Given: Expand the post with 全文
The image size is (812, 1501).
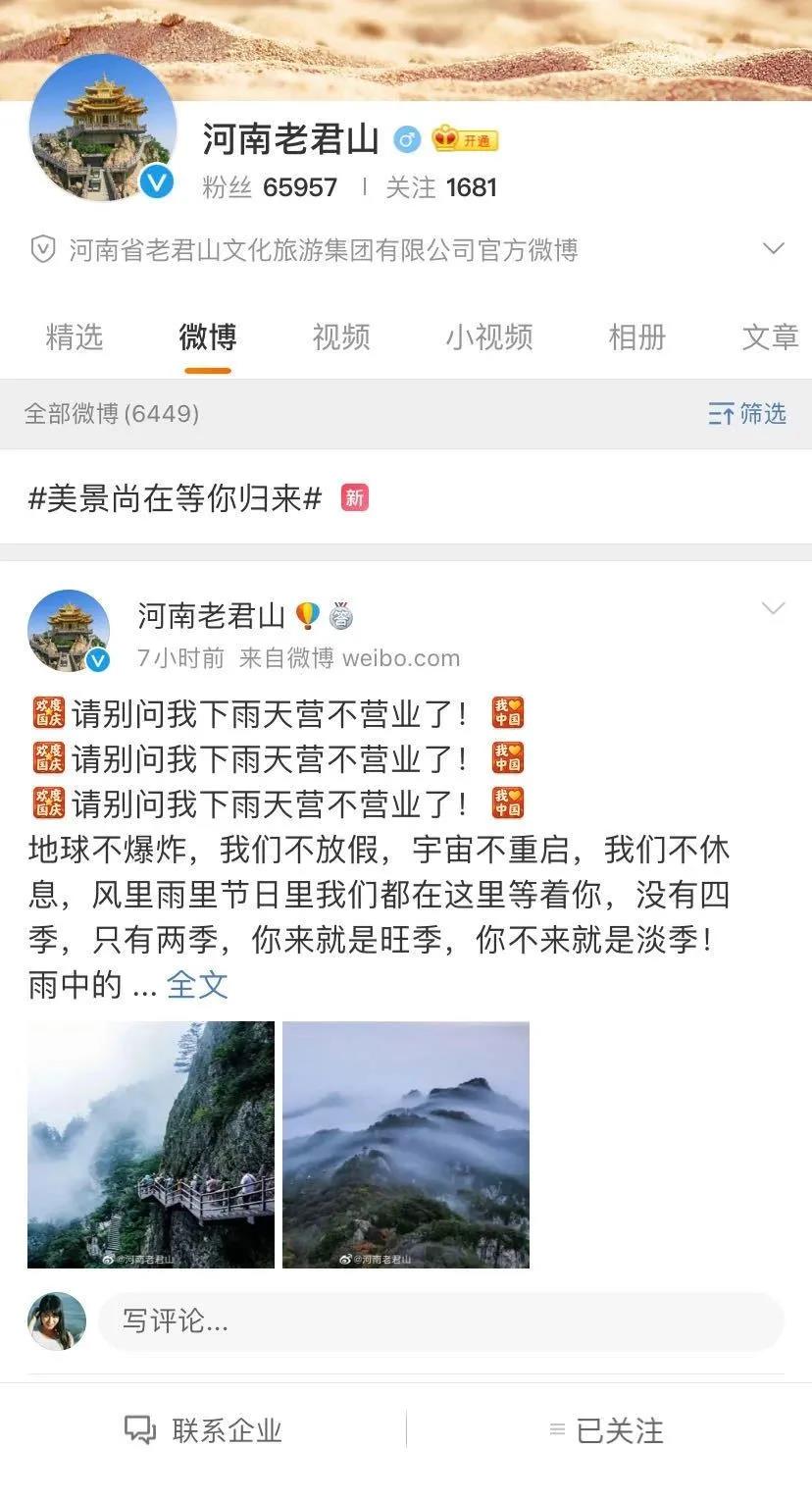Looking at the screenshot, I should [197, 985].
